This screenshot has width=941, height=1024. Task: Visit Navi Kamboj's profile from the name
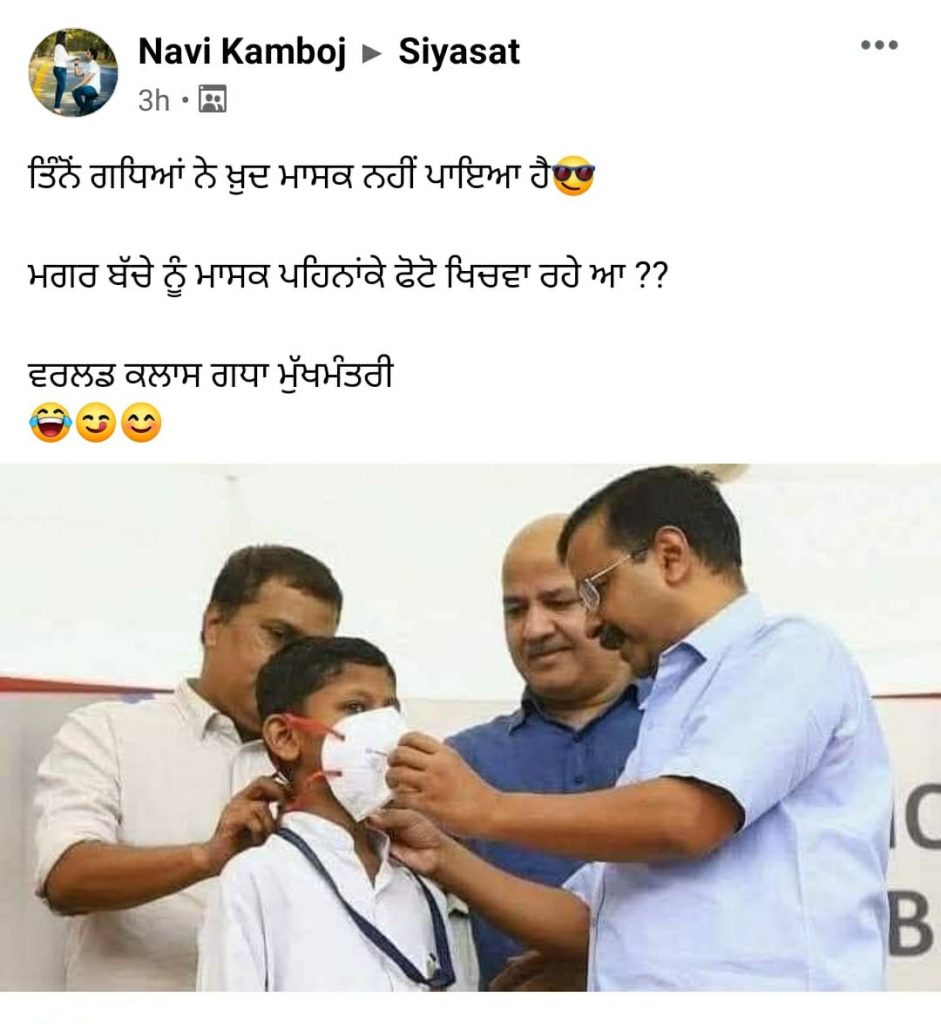pyautogui.click(x=241, y=52)
